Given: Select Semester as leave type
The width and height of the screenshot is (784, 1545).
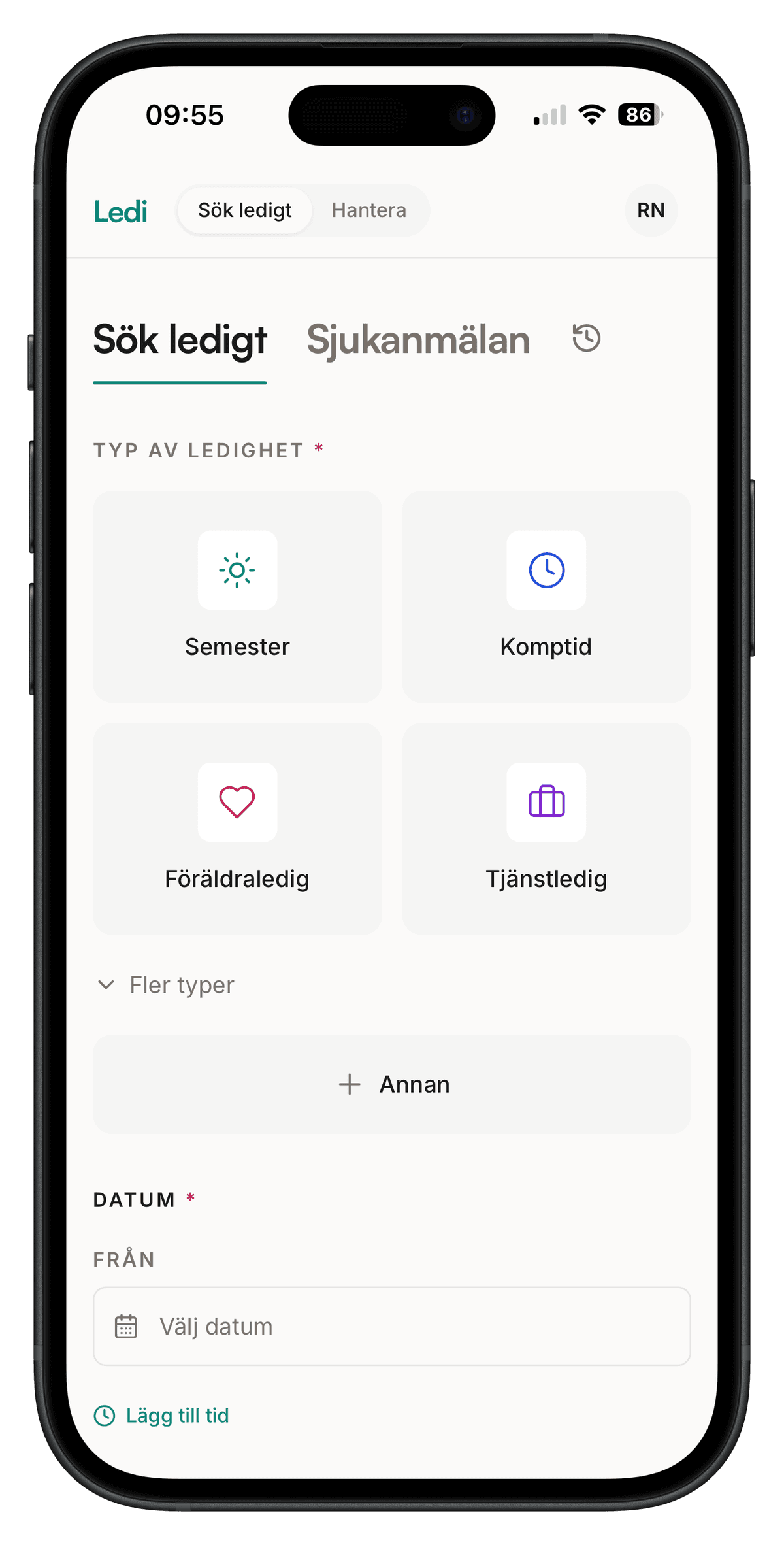Looking at the screenshot, I should [237, 595].
